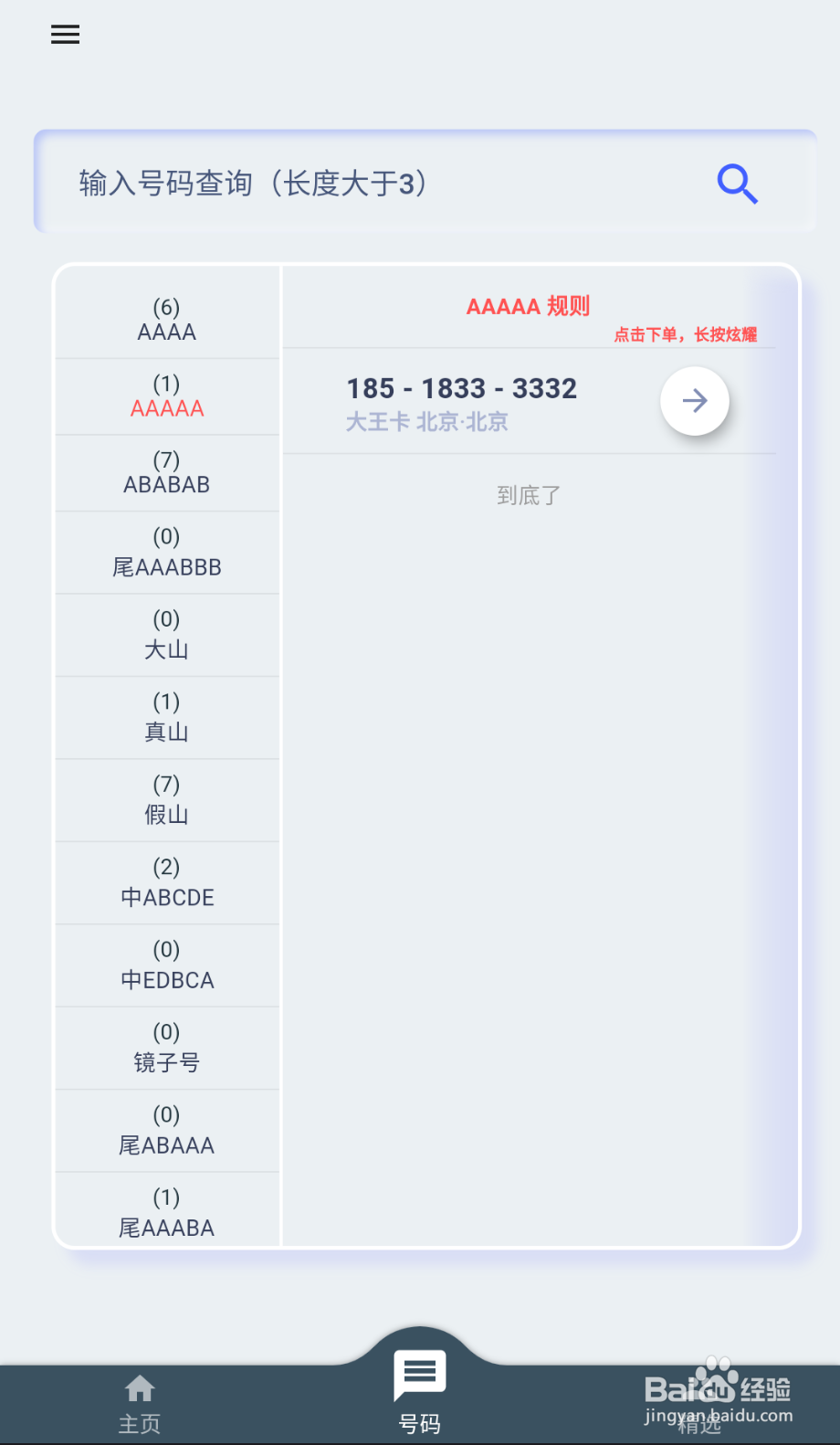Viewport: 840px width, 1445px height.
Task: Open the 中ABCDE number category
Action: pyautogui.click(x=167, y=883)
